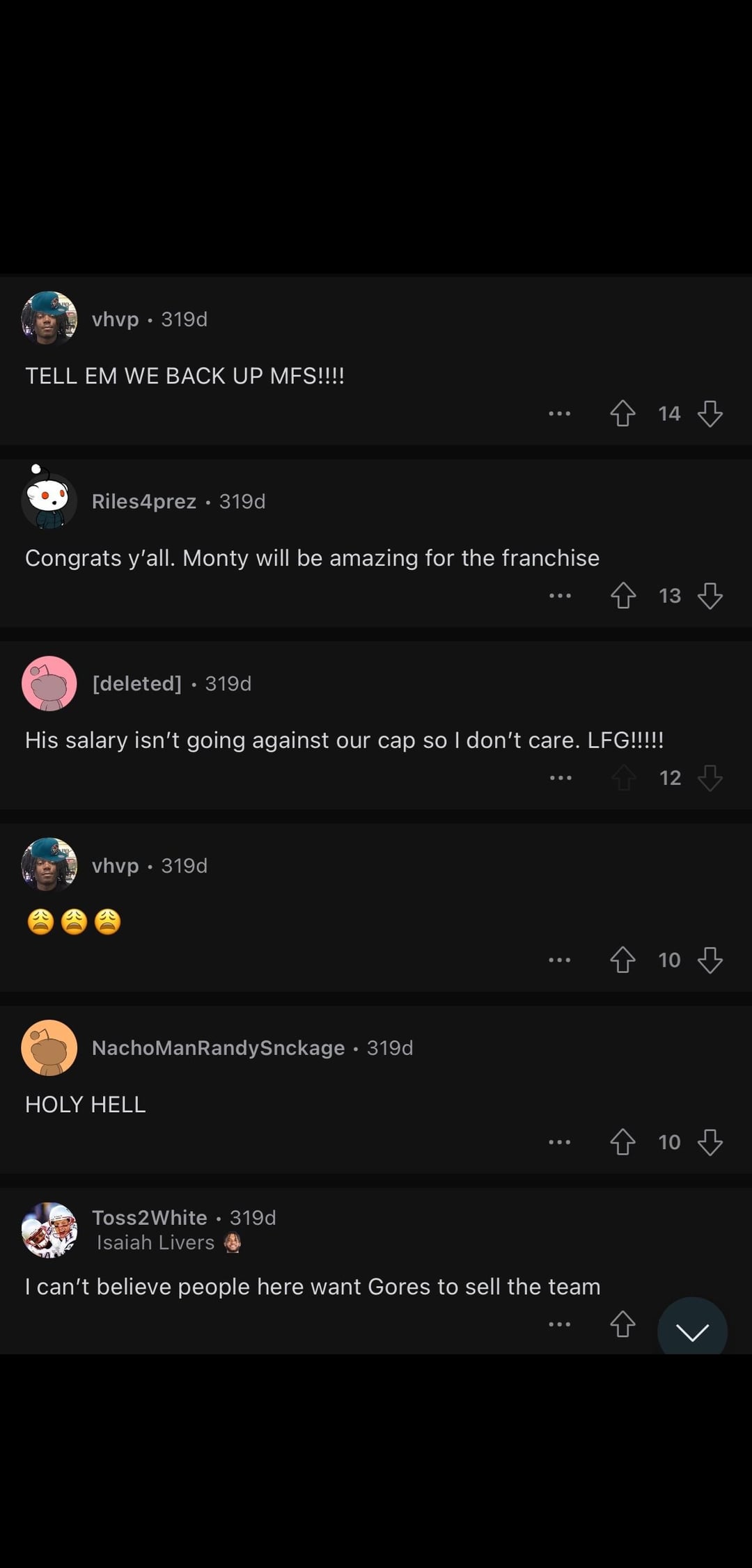Upvote Toss2White's comment about Gores

622,1324
